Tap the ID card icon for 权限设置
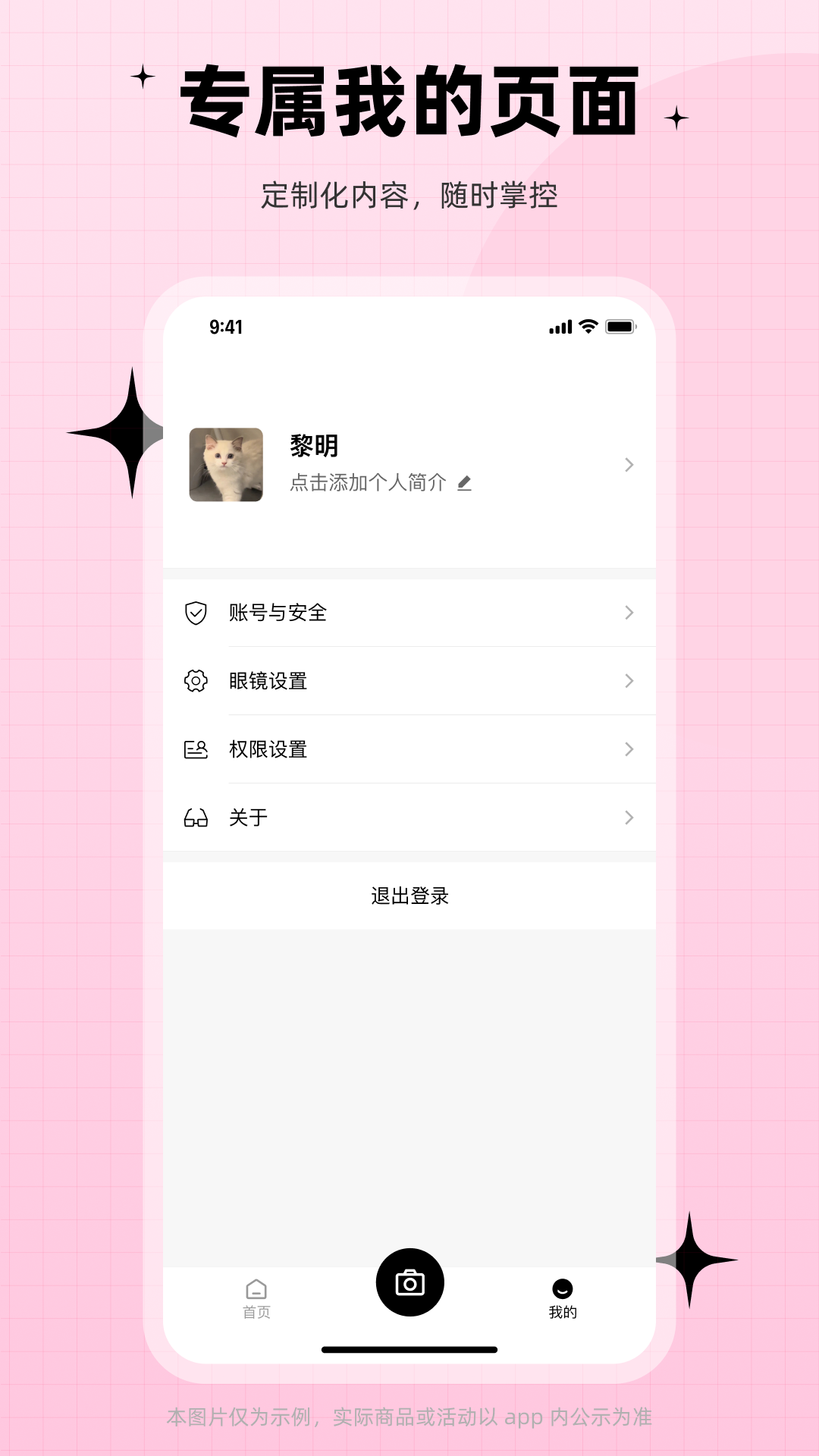The image size is (819, 1456). 196,749
